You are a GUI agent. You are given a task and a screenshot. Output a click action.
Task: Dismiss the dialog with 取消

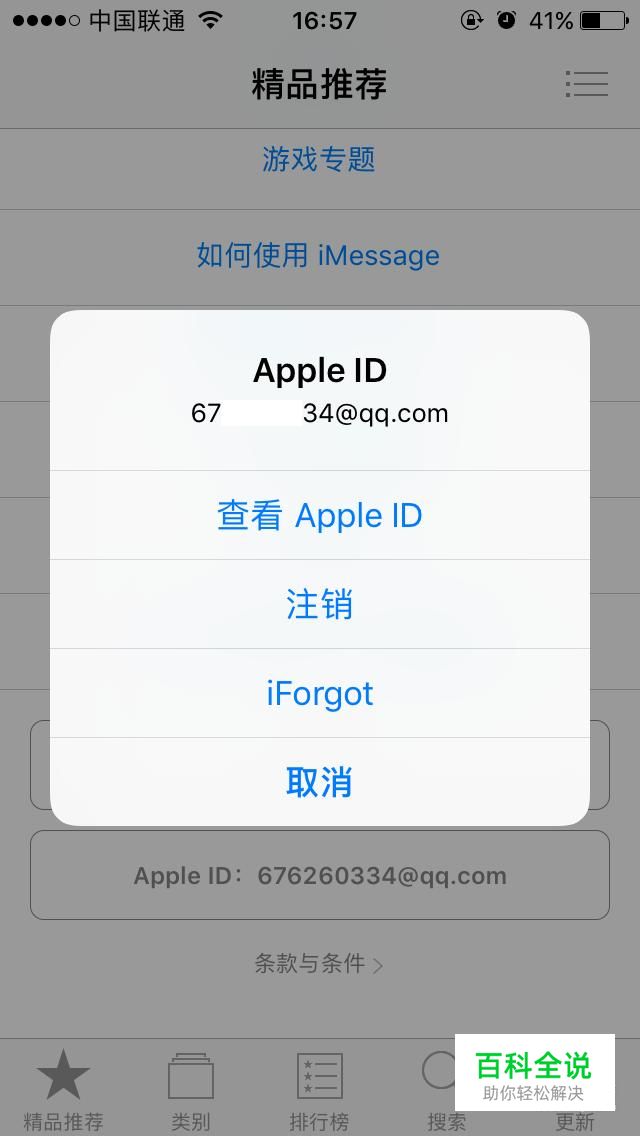320,782
